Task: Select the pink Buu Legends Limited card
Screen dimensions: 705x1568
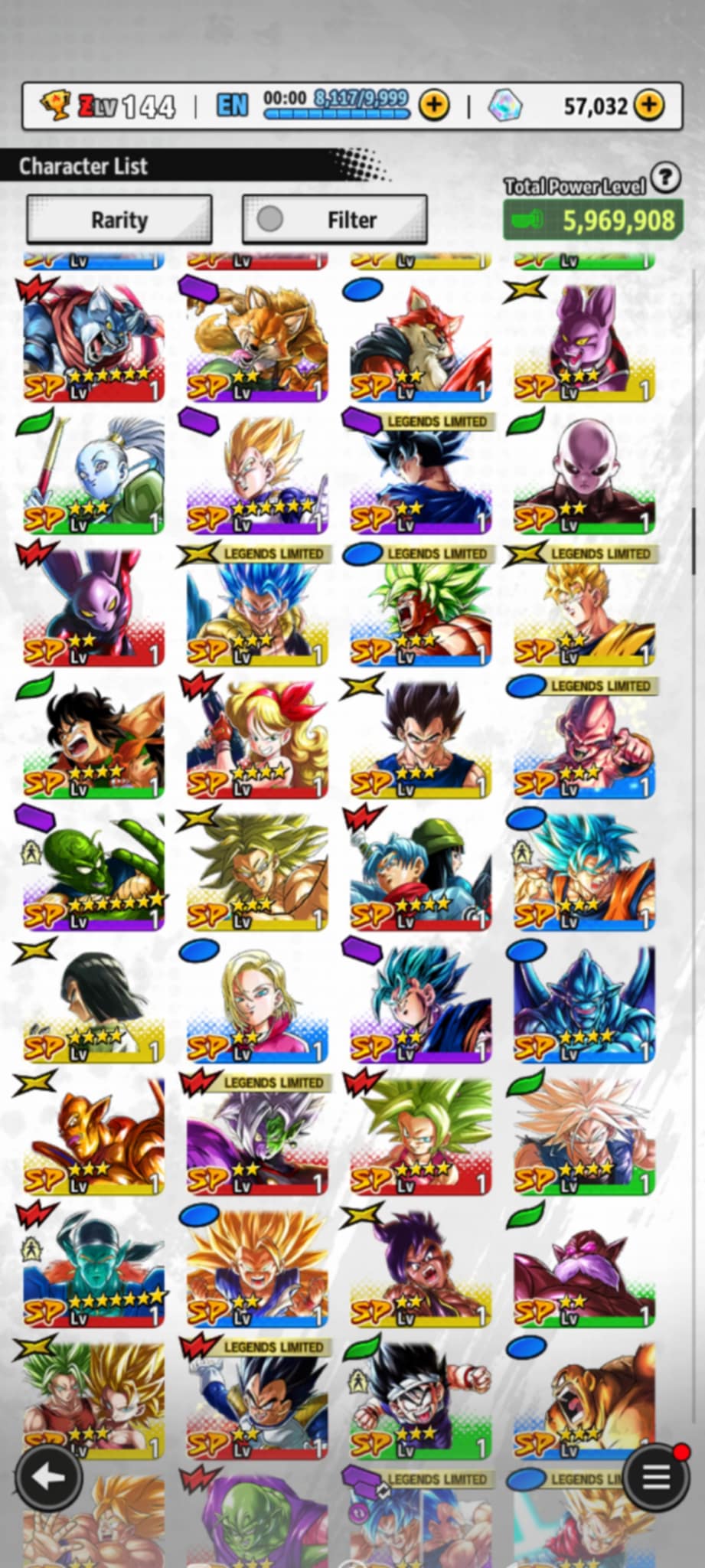Action: pos(584,737)
